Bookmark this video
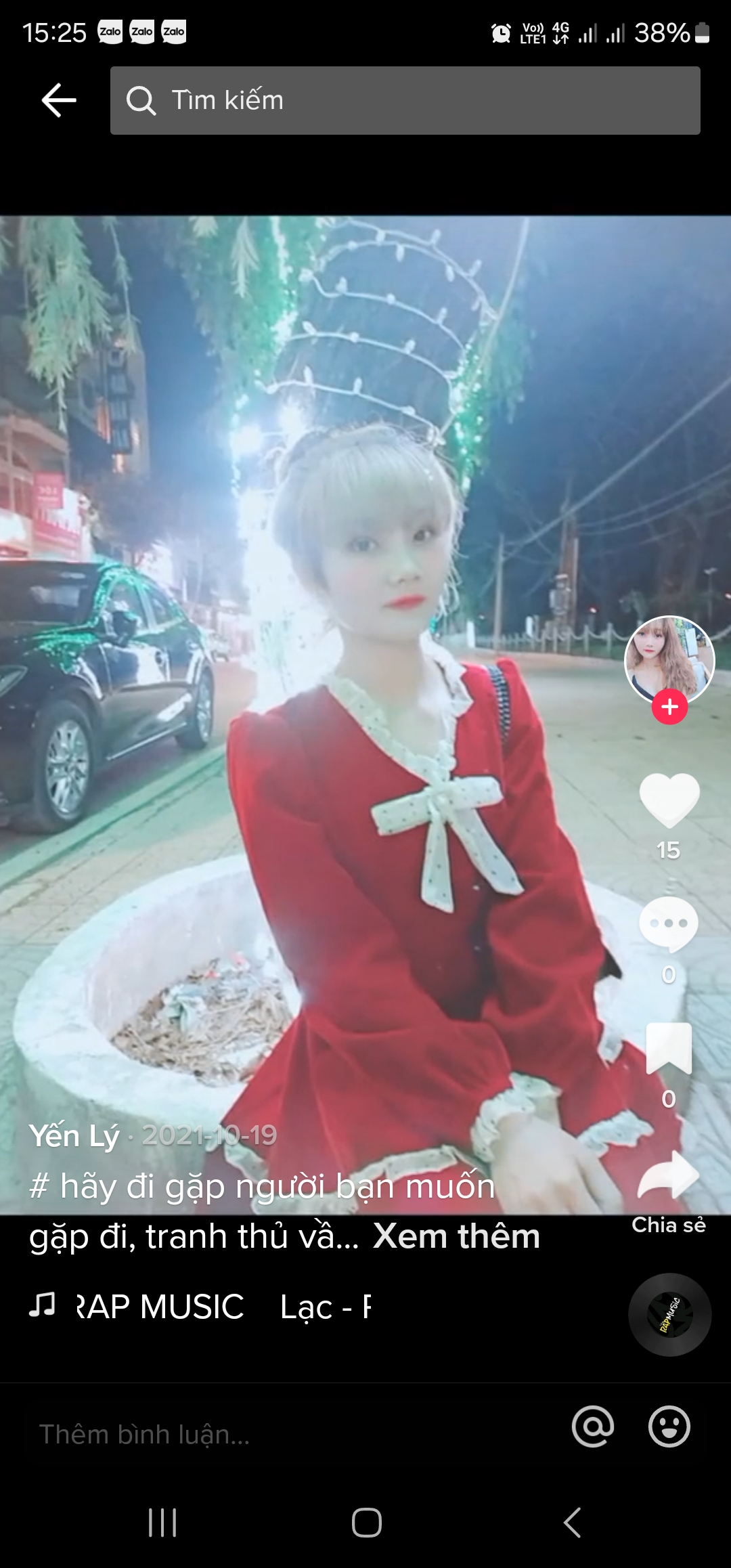Viewport: 731px width, 1568px height. point(669,1048)
